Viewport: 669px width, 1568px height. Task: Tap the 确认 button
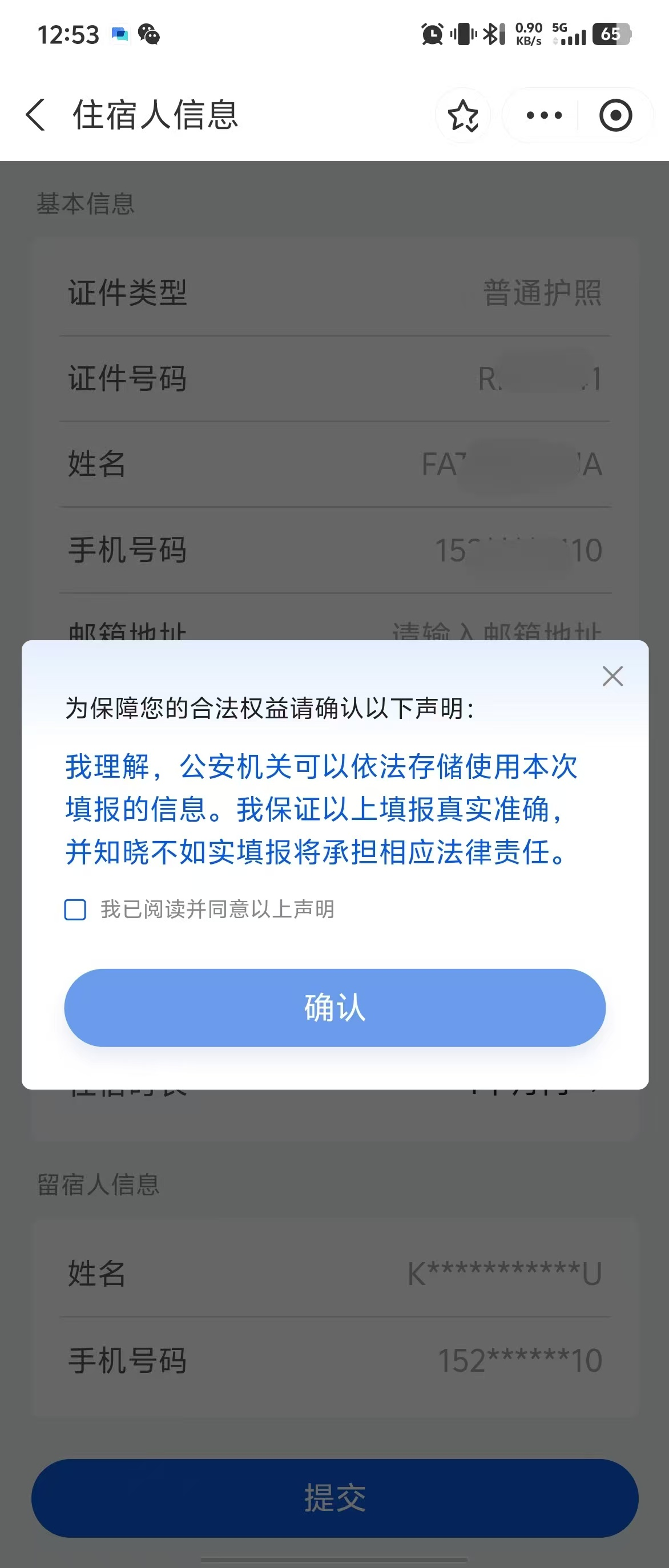(x=335, y=1008)
